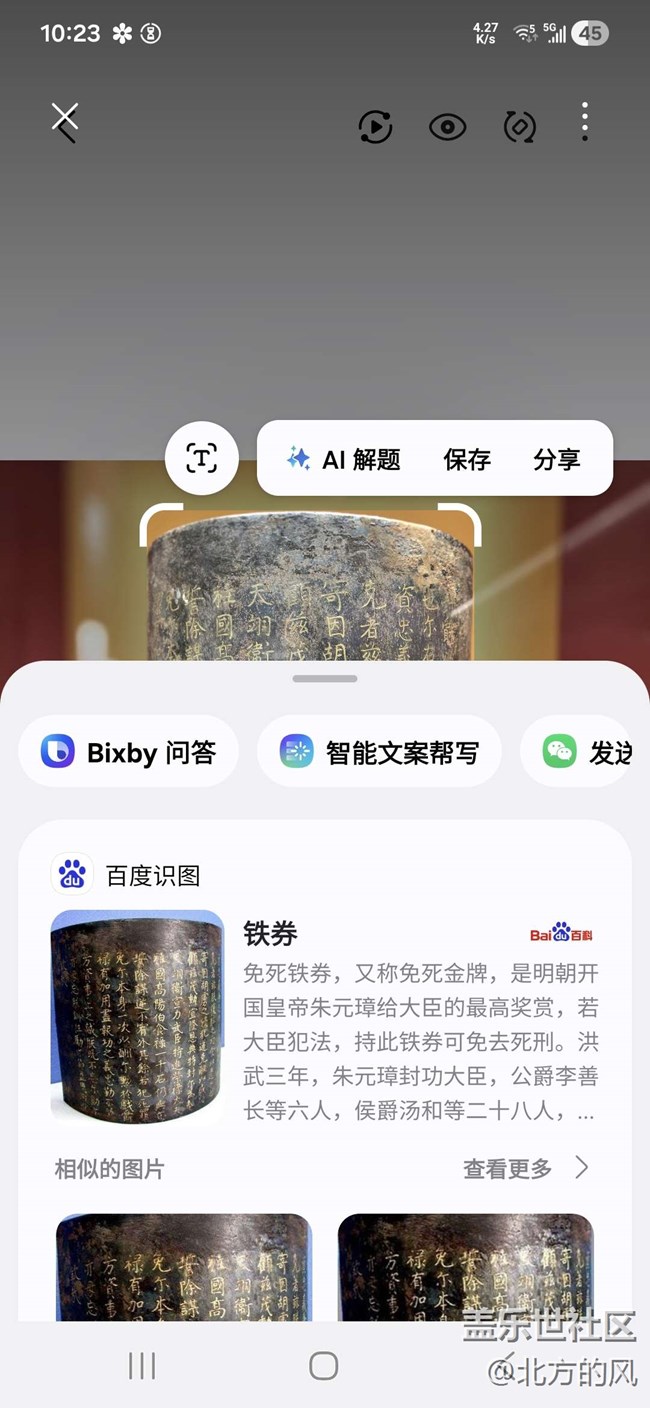The height and width of the screenshot is (1408, 650).
Task: Open the three-dot overflow menu
Action: 585,122
